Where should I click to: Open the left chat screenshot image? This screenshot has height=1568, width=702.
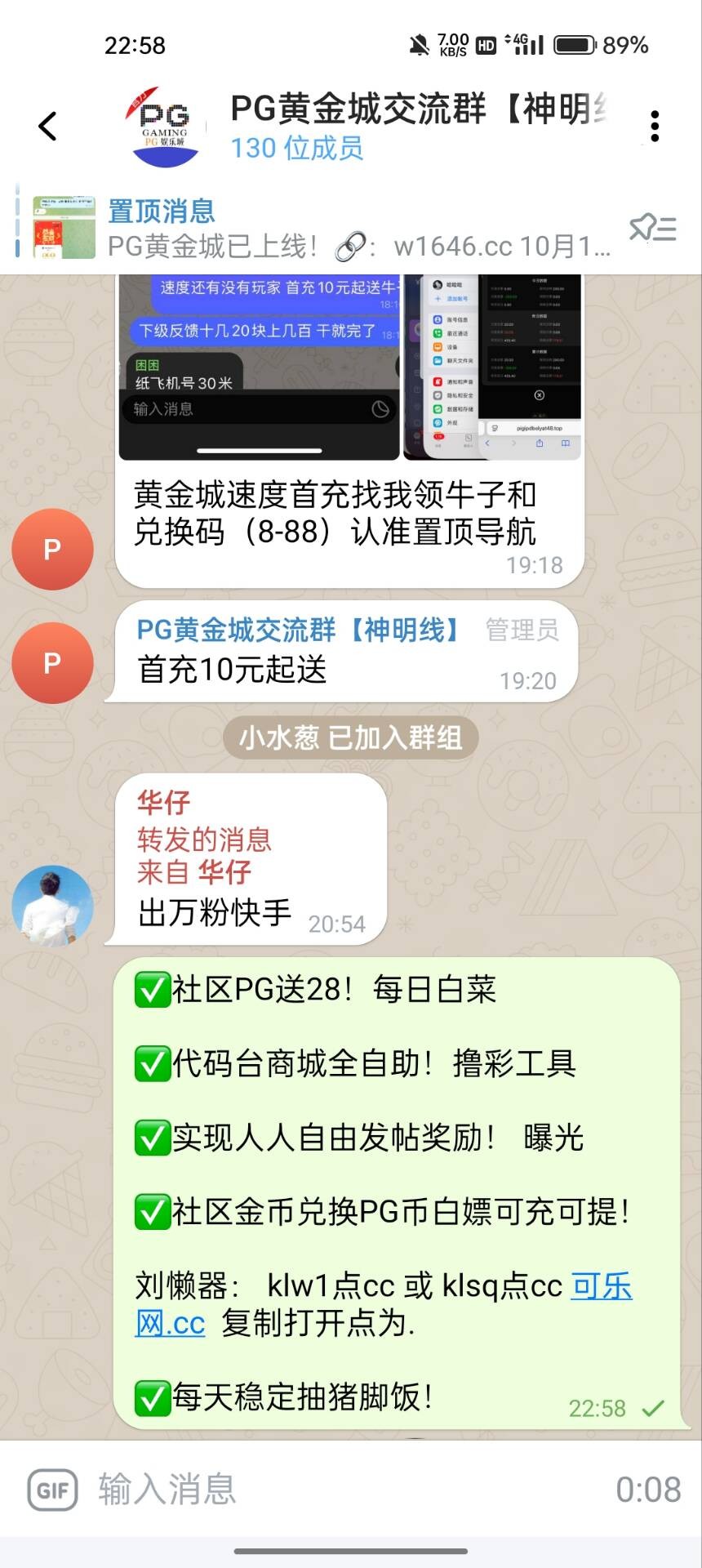click(x=260, y=367)
